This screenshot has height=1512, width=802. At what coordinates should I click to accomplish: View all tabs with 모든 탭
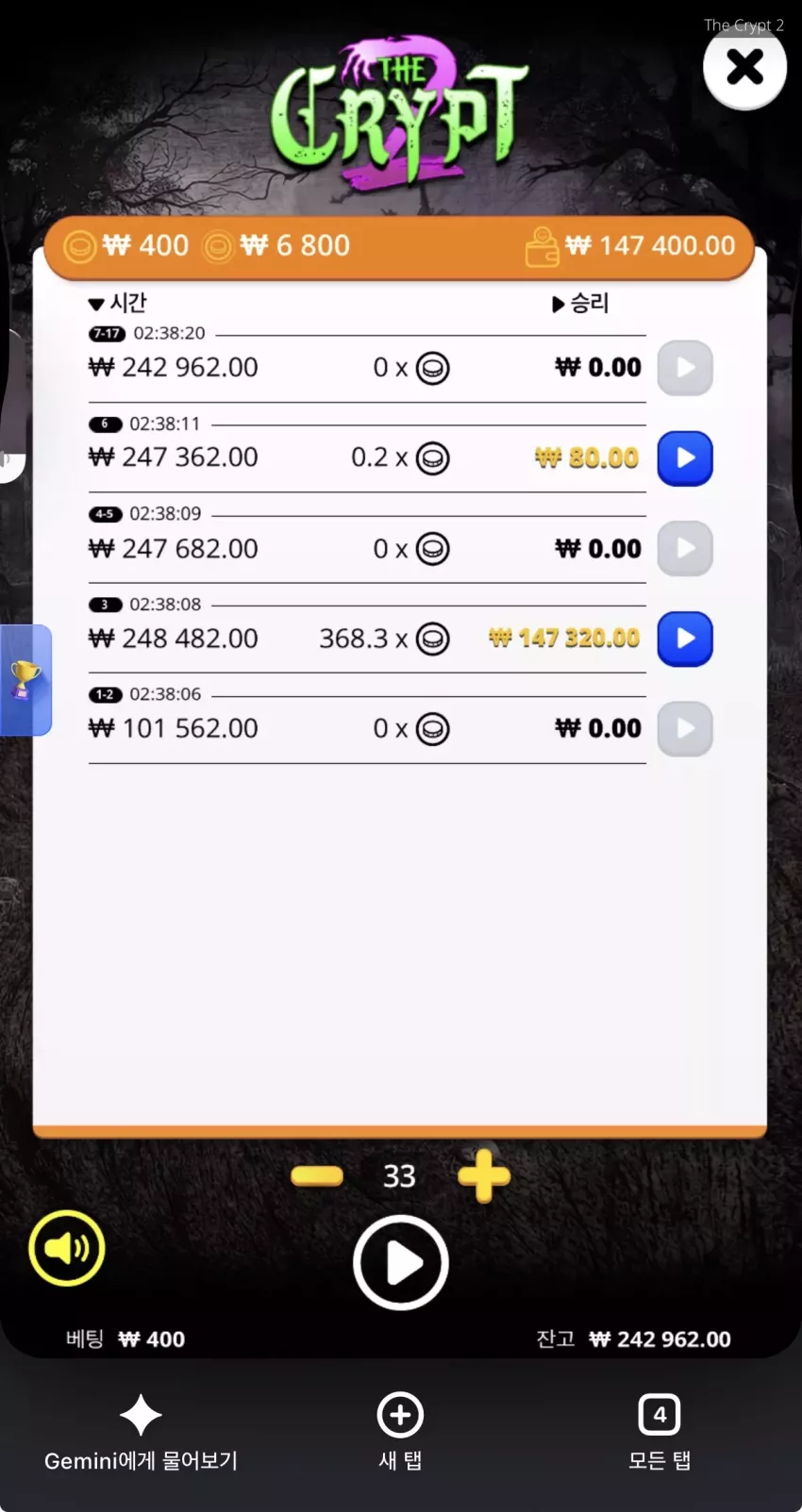[660, 1433]
